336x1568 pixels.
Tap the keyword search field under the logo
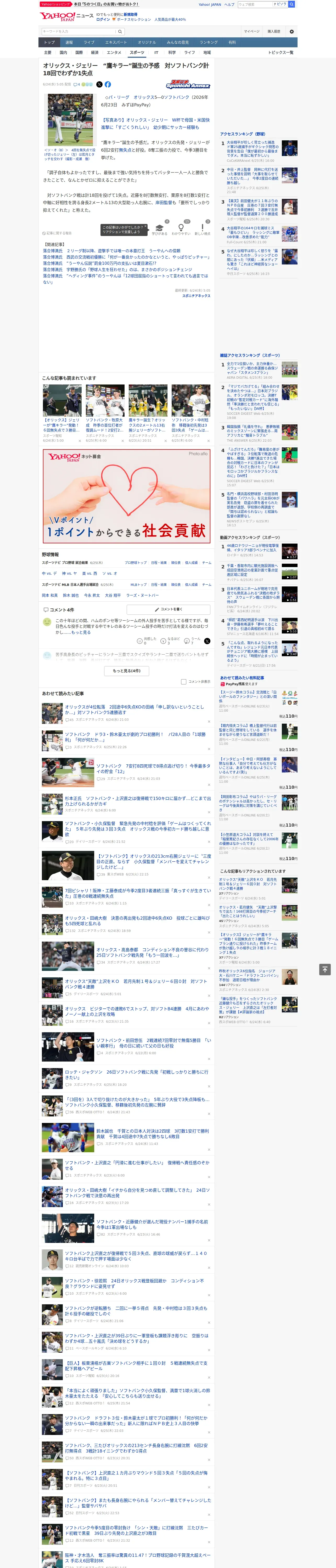pos(79,31)
